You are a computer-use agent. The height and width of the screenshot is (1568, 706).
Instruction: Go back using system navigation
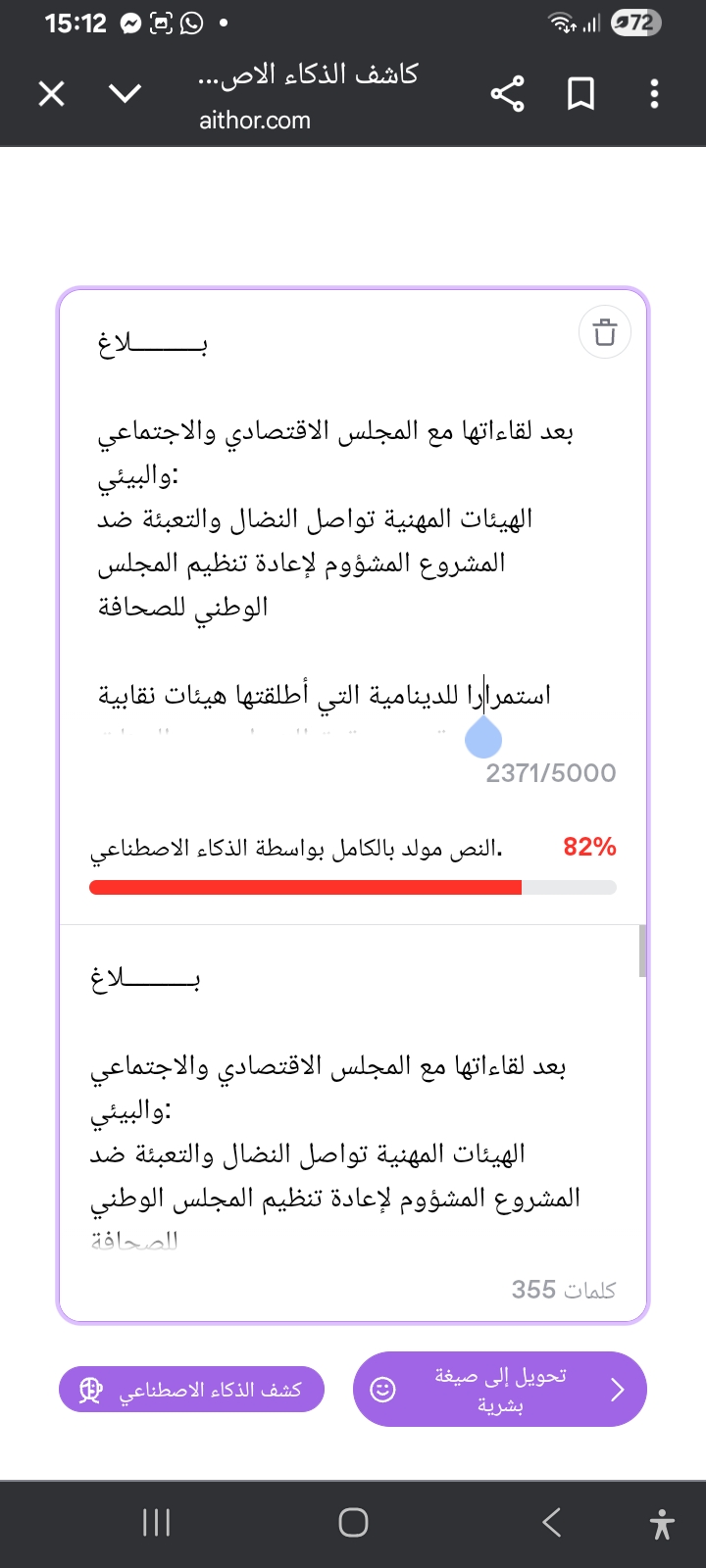pos(552,1522)
